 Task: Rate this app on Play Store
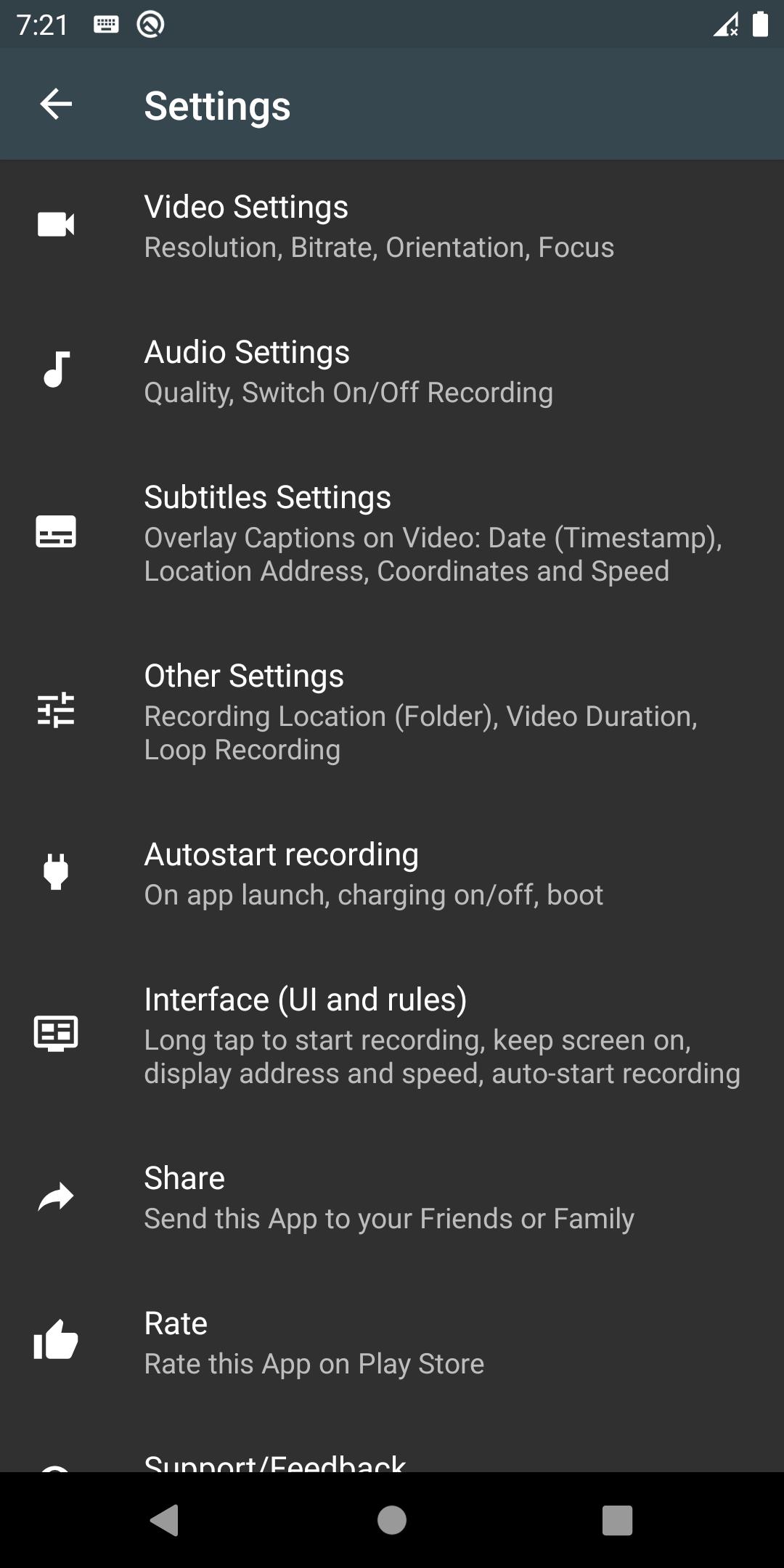click(392, 1342)
